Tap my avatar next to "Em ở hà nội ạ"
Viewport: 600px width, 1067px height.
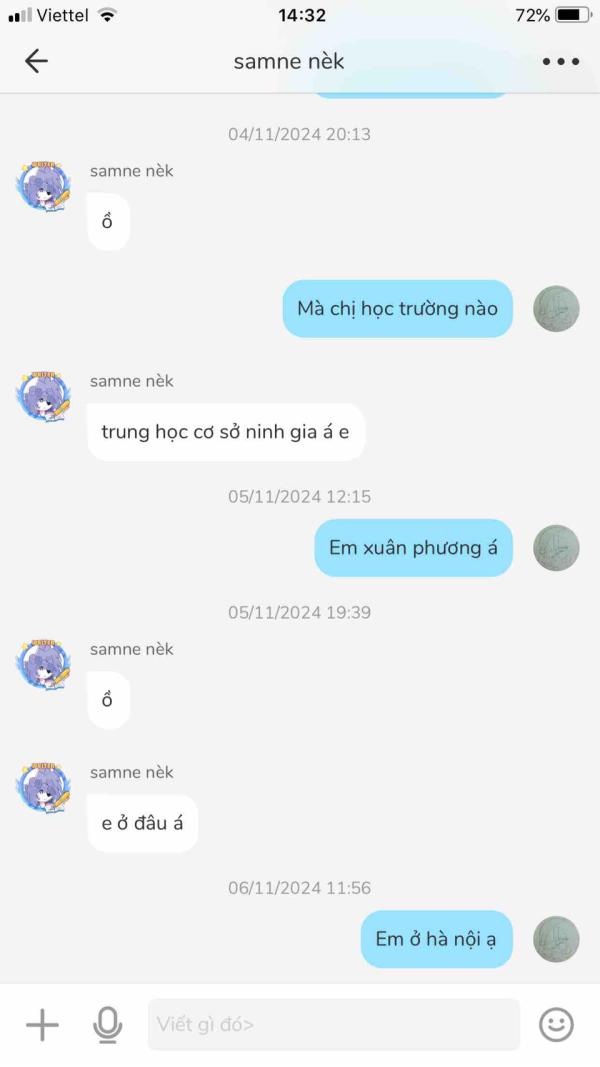click(x=556, y=940)
